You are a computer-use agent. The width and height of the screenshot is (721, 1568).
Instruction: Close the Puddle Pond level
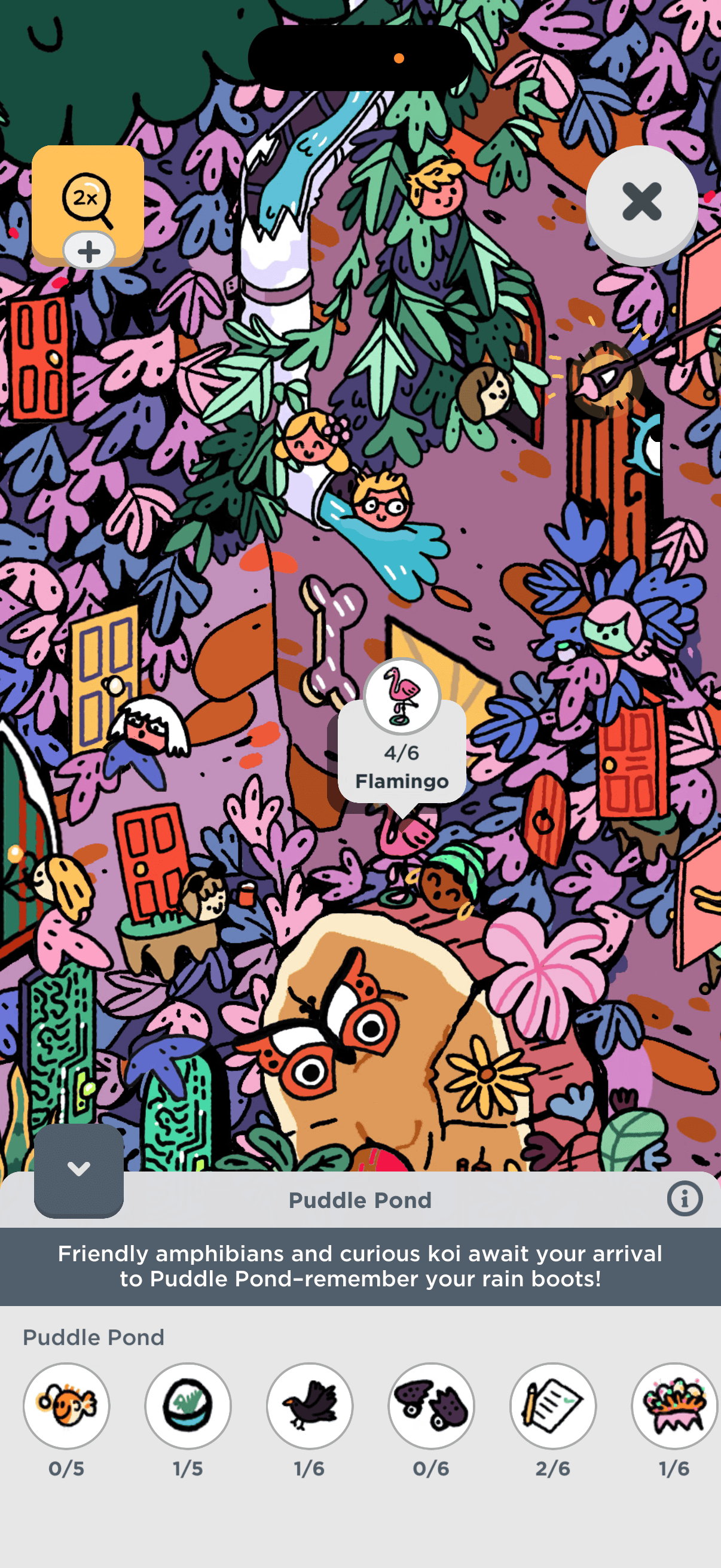[x=641, y=202]
